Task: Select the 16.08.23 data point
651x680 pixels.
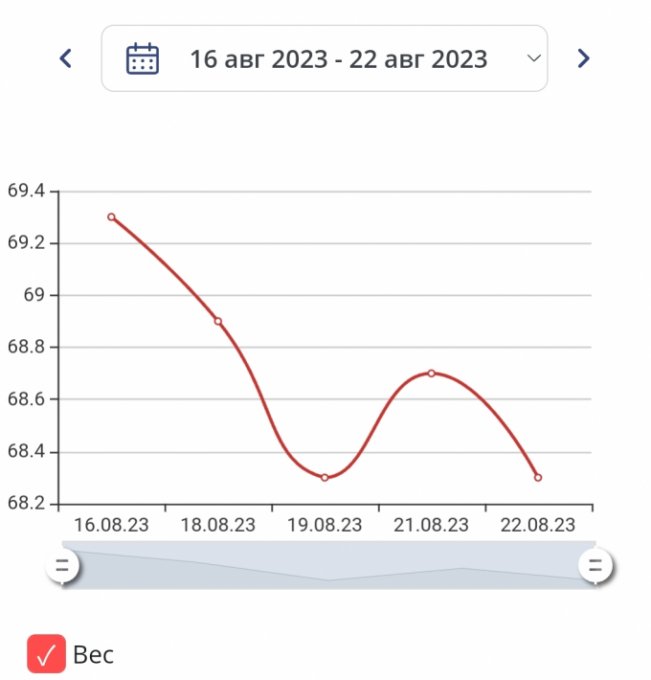Action: (x=111, y=217)
